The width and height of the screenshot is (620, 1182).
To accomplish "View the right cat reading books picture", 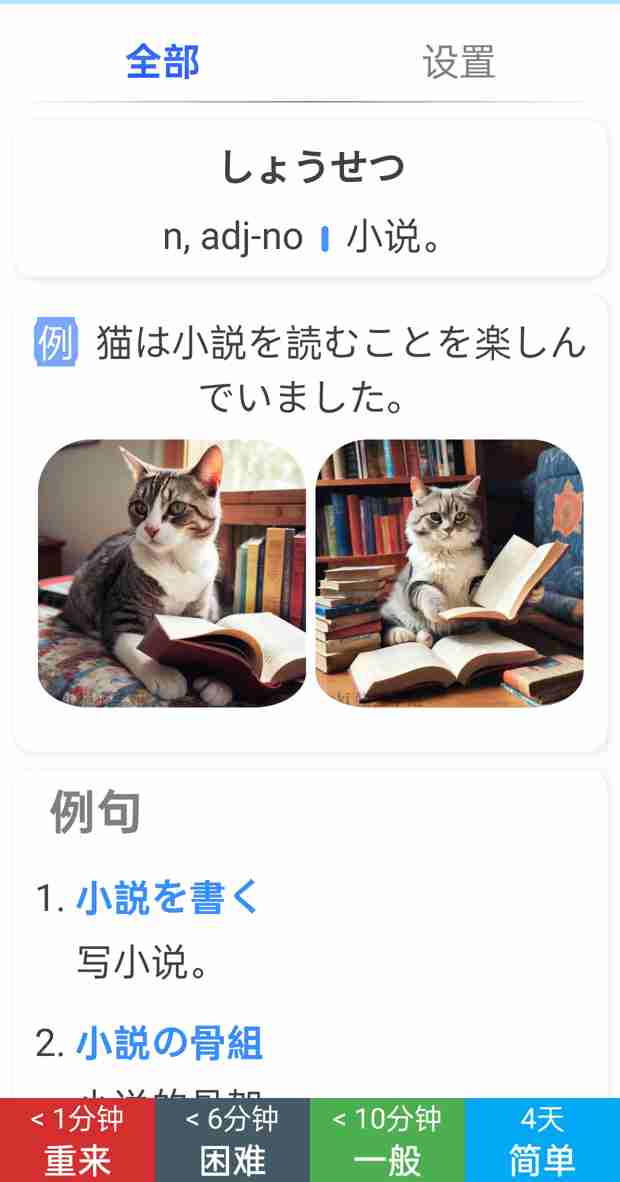I will coord(449,573).
